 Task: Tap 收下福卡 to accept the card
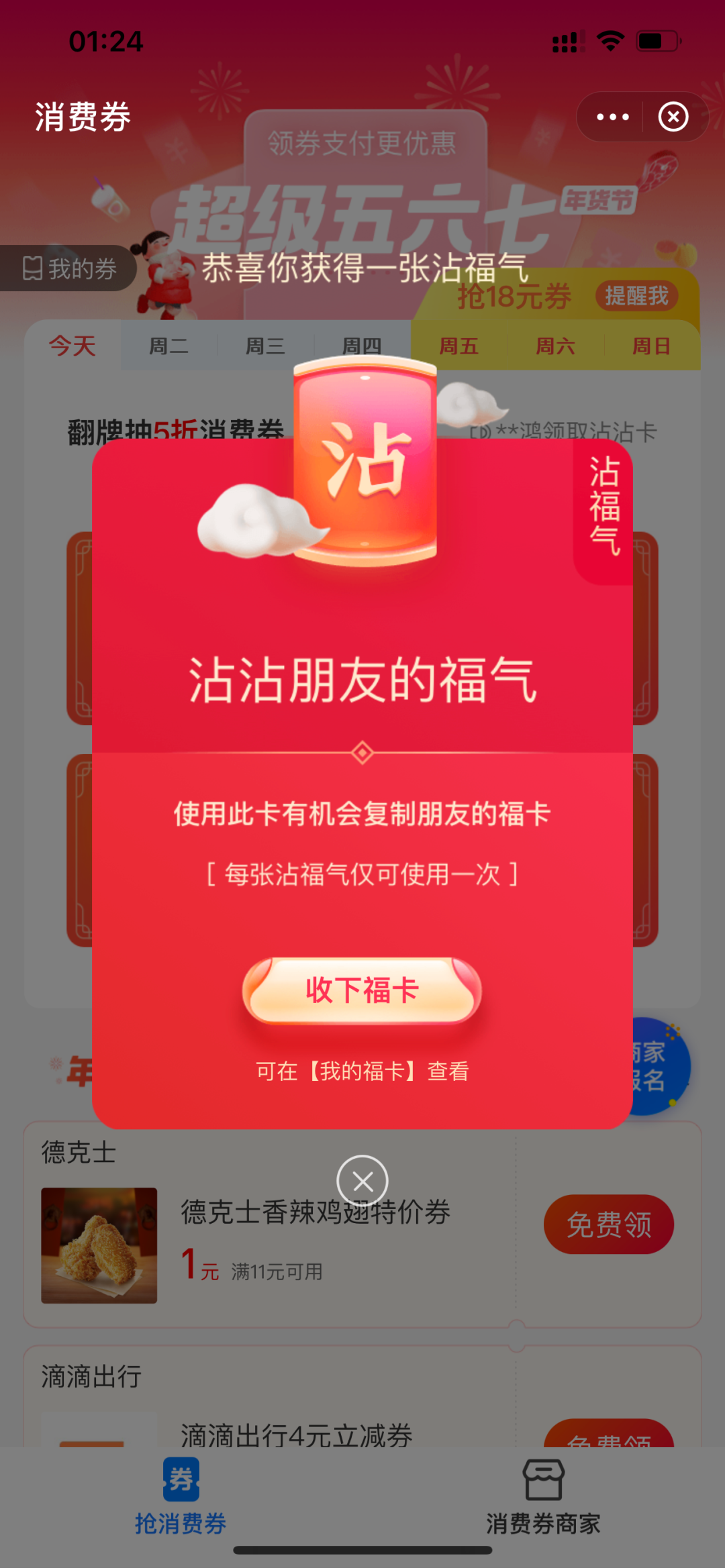coord(362,991)
